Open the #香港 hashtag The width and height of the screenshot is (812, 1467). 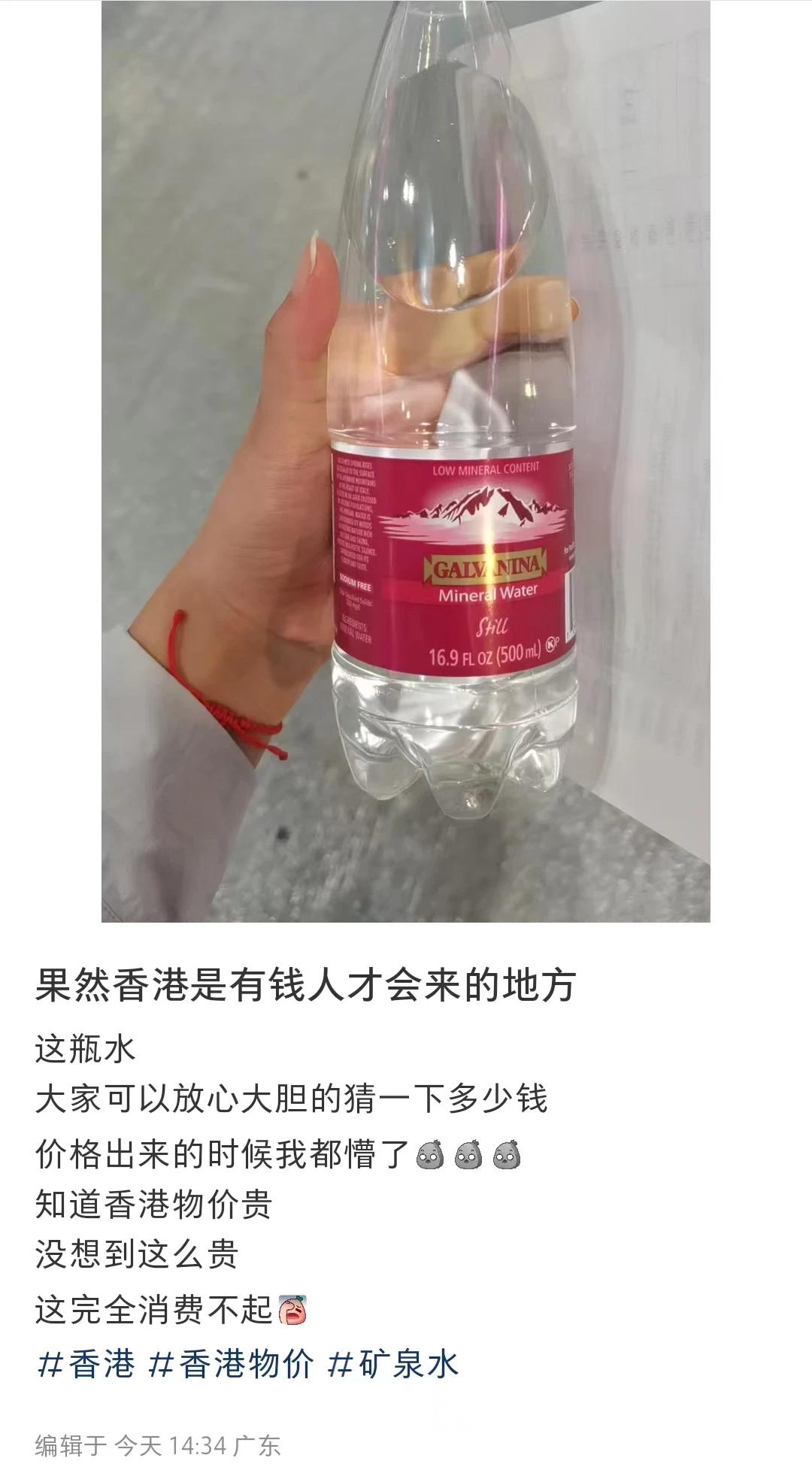point(86,1363)
